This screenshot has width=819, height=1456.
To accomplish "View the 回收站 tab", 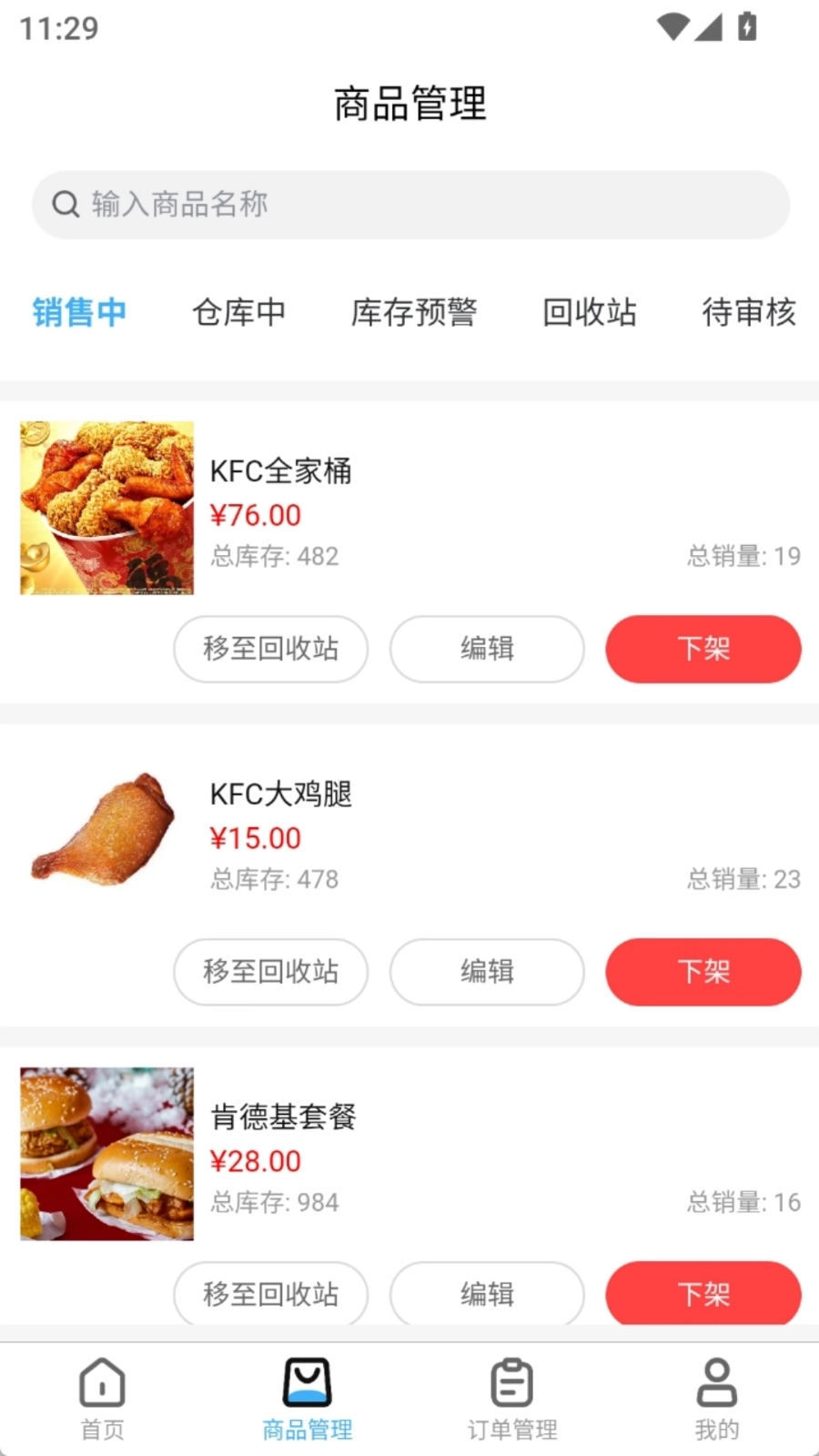I will (x=589, y=312).
